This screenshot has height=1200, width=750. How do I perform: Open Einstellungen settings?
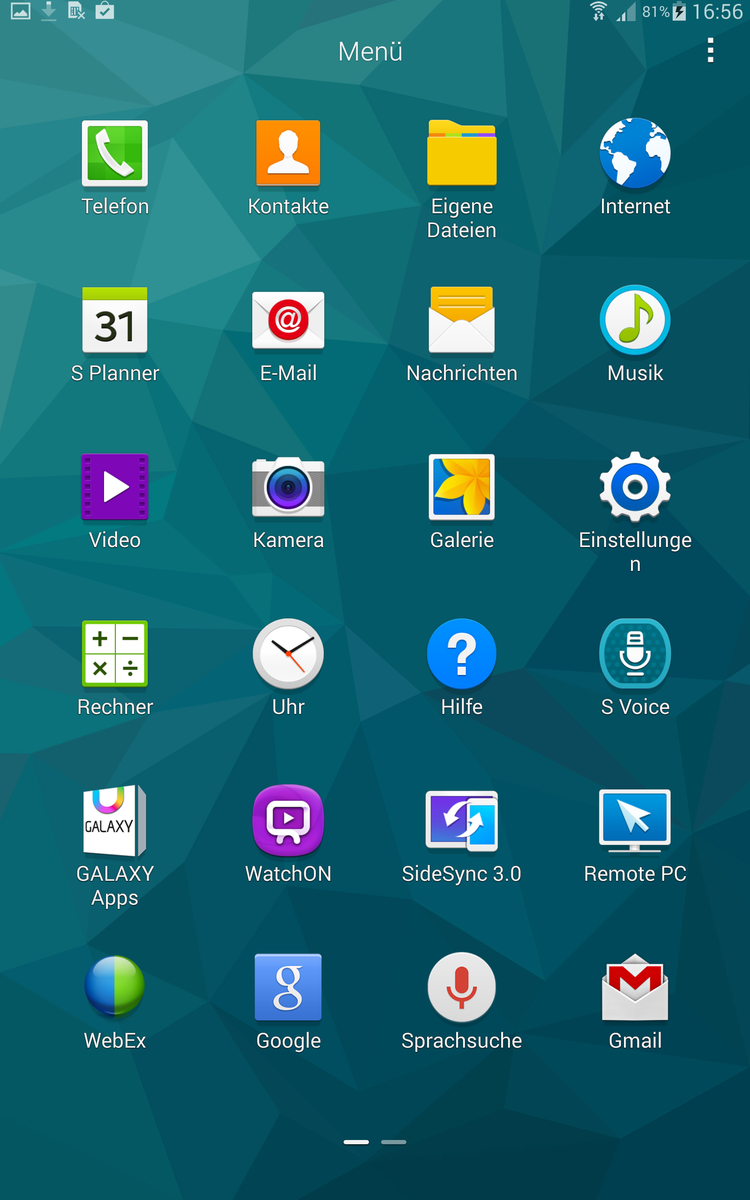635,487
